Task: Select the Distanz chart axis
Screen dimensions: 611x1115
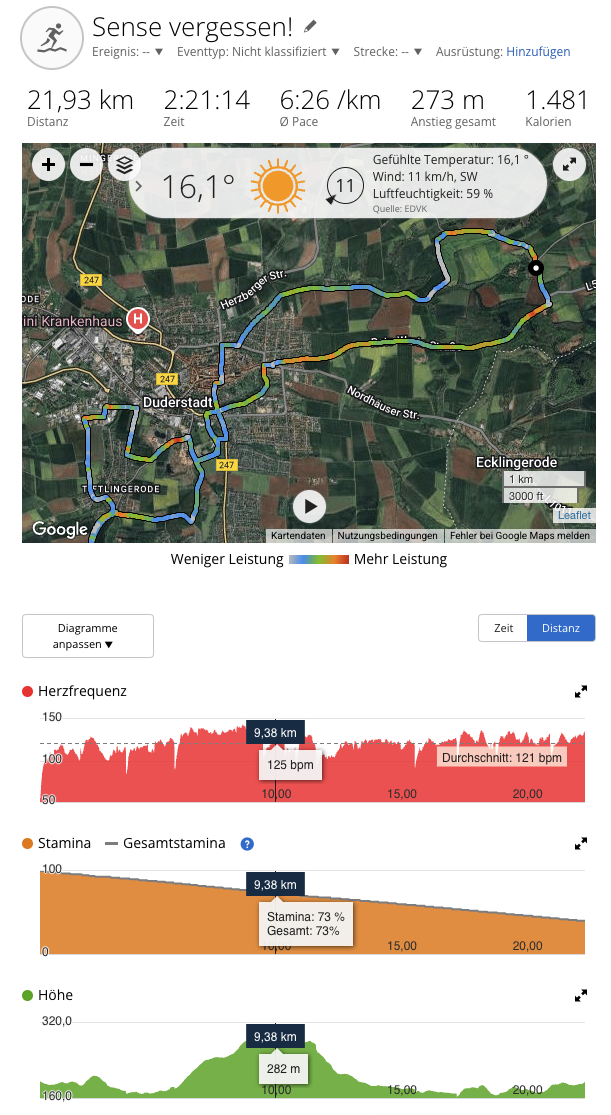Action: (x=560, y=628)
